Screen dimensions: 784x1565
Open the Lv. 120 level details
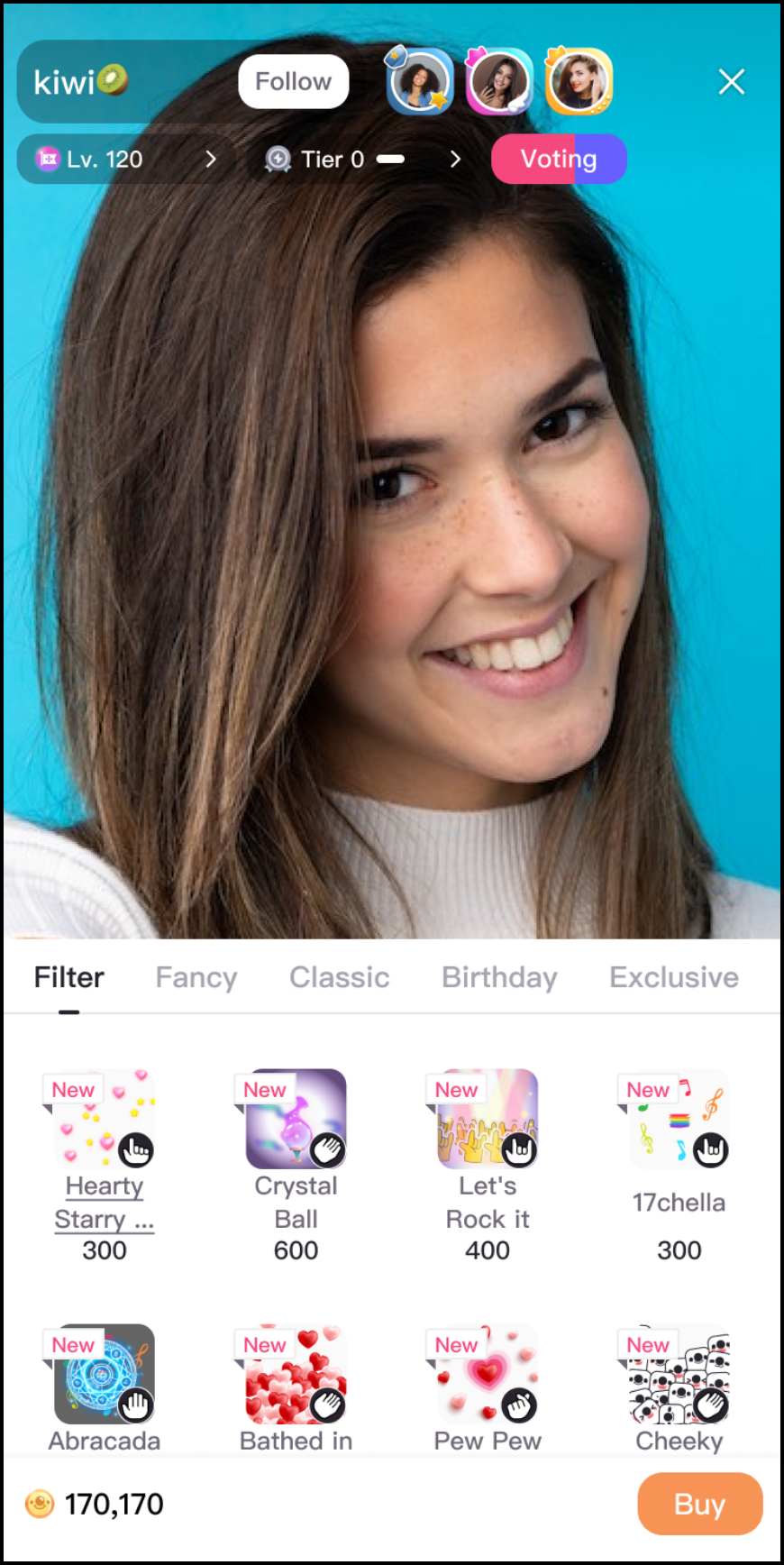click(126, 160)
